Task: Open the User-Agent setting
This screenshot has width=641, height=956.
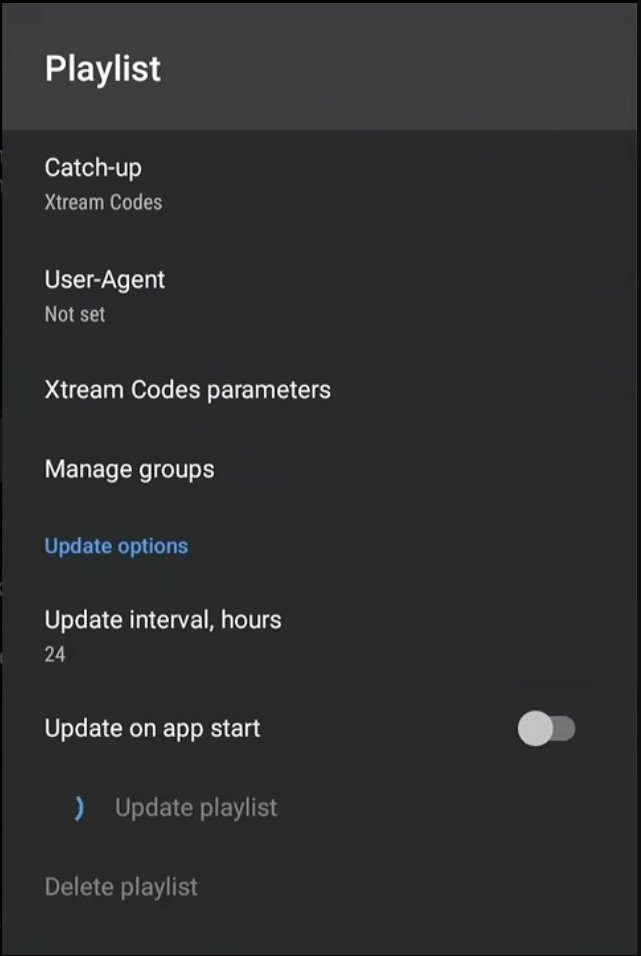Action: tap(105, 295)
